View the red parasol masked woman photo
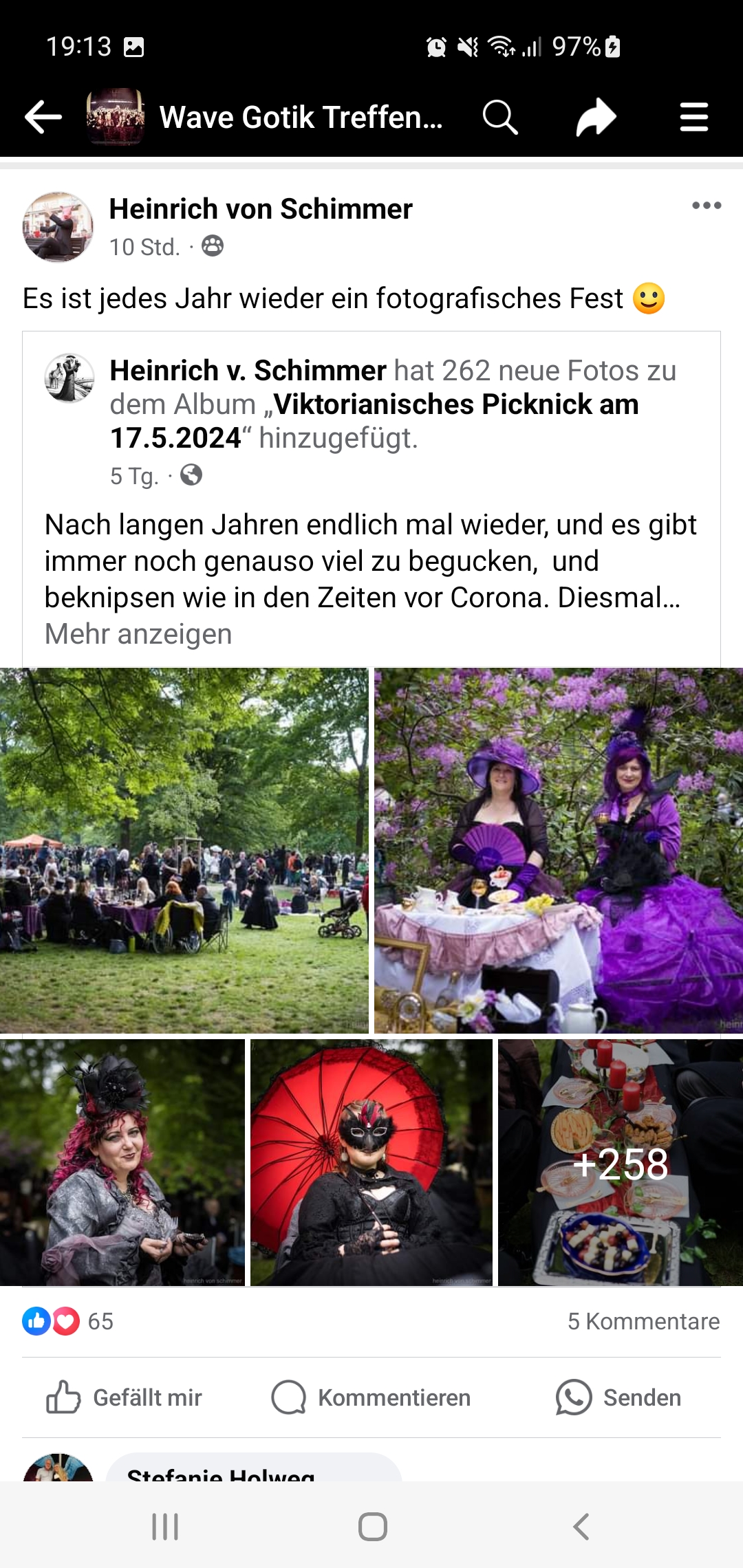Viewport: 743px width, 1568px height. pyautogui.click(x=371, y=1162)
